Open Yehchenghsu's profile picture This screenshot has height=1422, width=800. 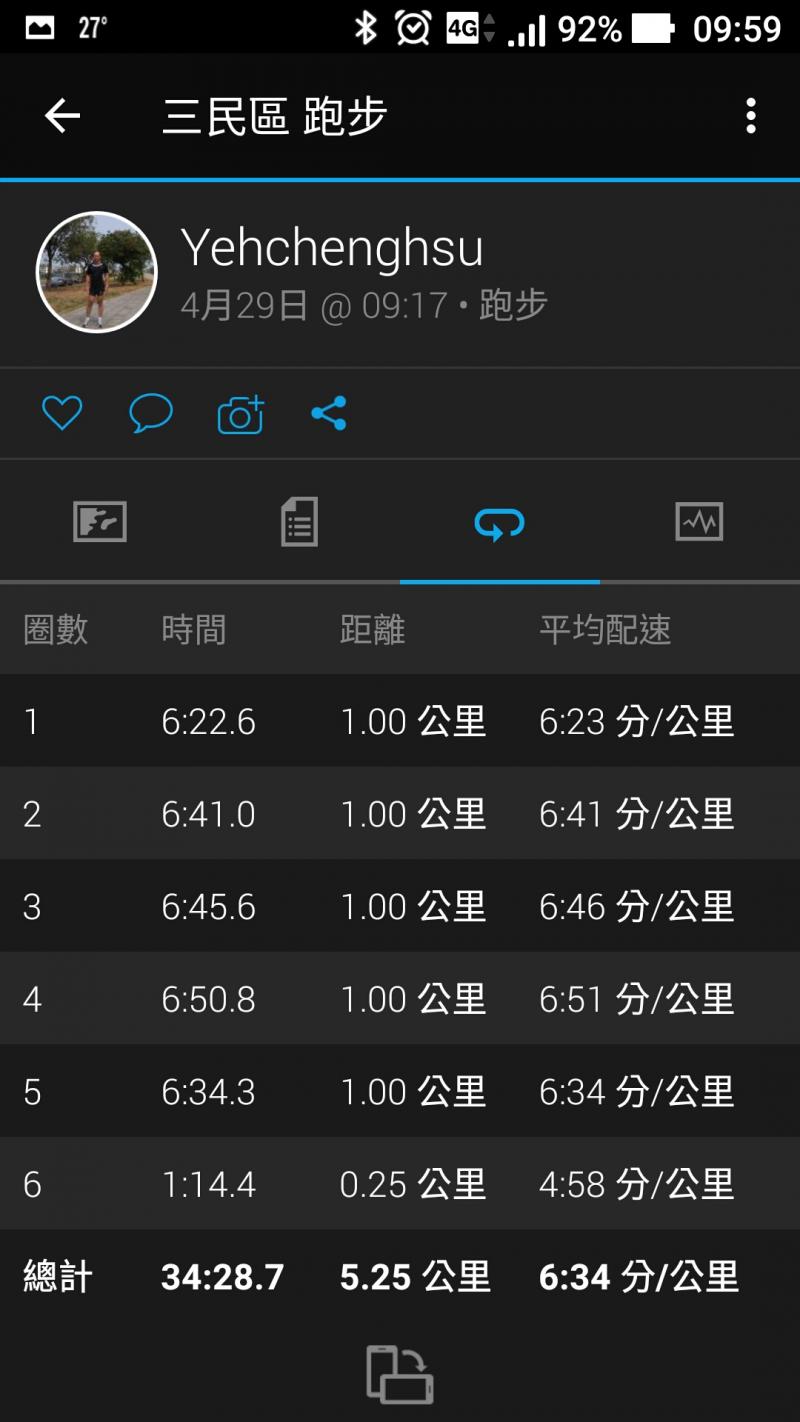(97, 272)
